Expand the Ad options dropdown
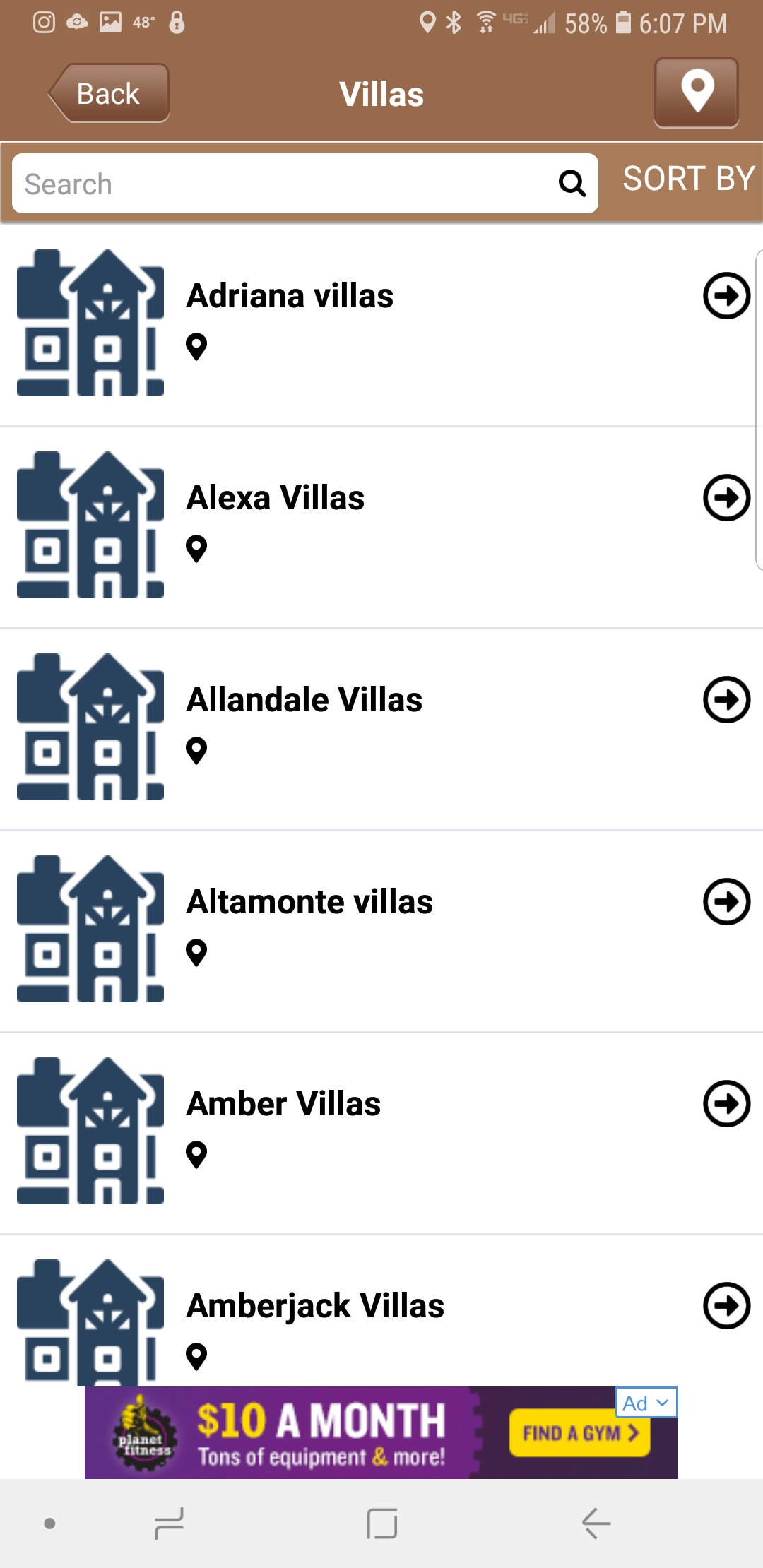Viewport: 763px width, 1568px height. (x=646, y=1403)
